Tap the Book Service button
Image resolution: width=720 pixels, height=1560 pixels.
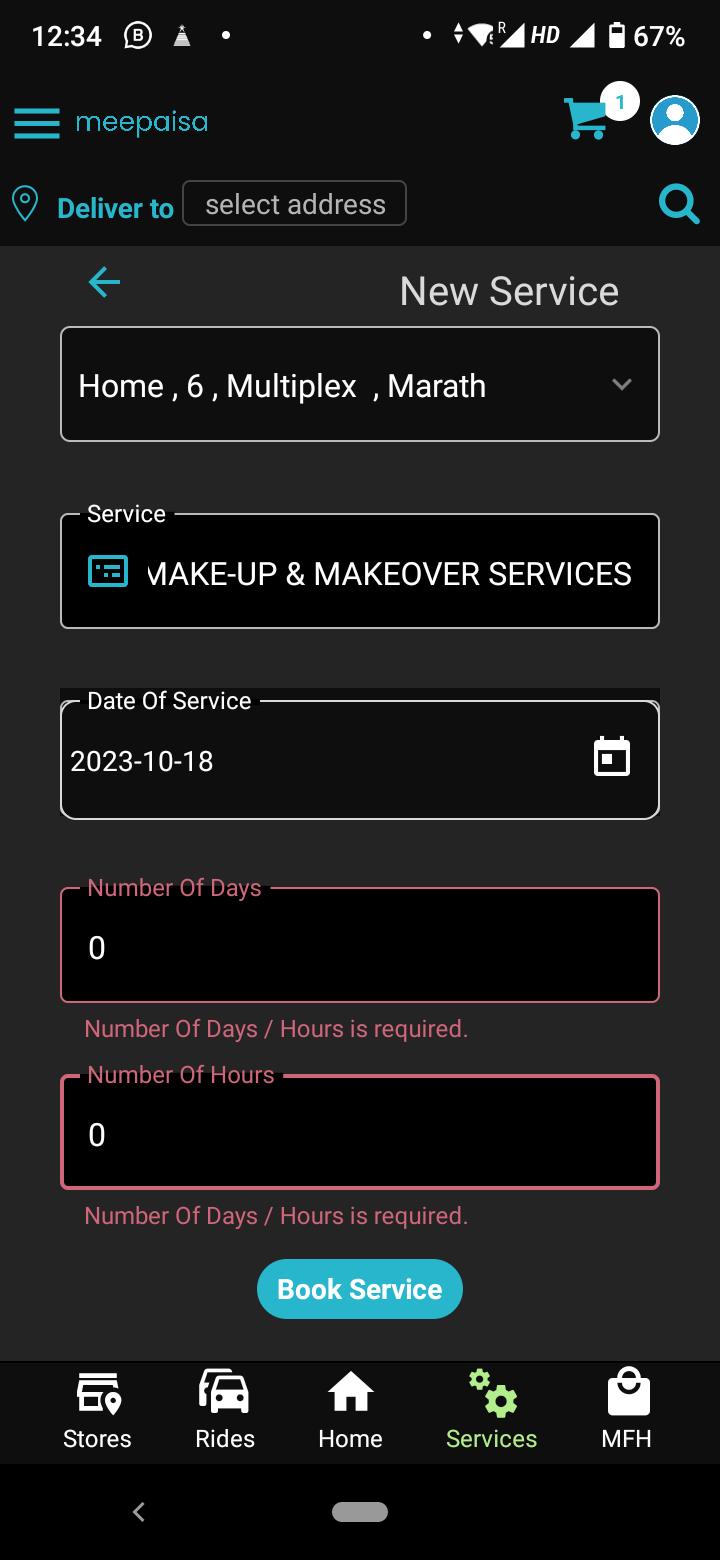pyautogui.click(x=360, y=1289)
